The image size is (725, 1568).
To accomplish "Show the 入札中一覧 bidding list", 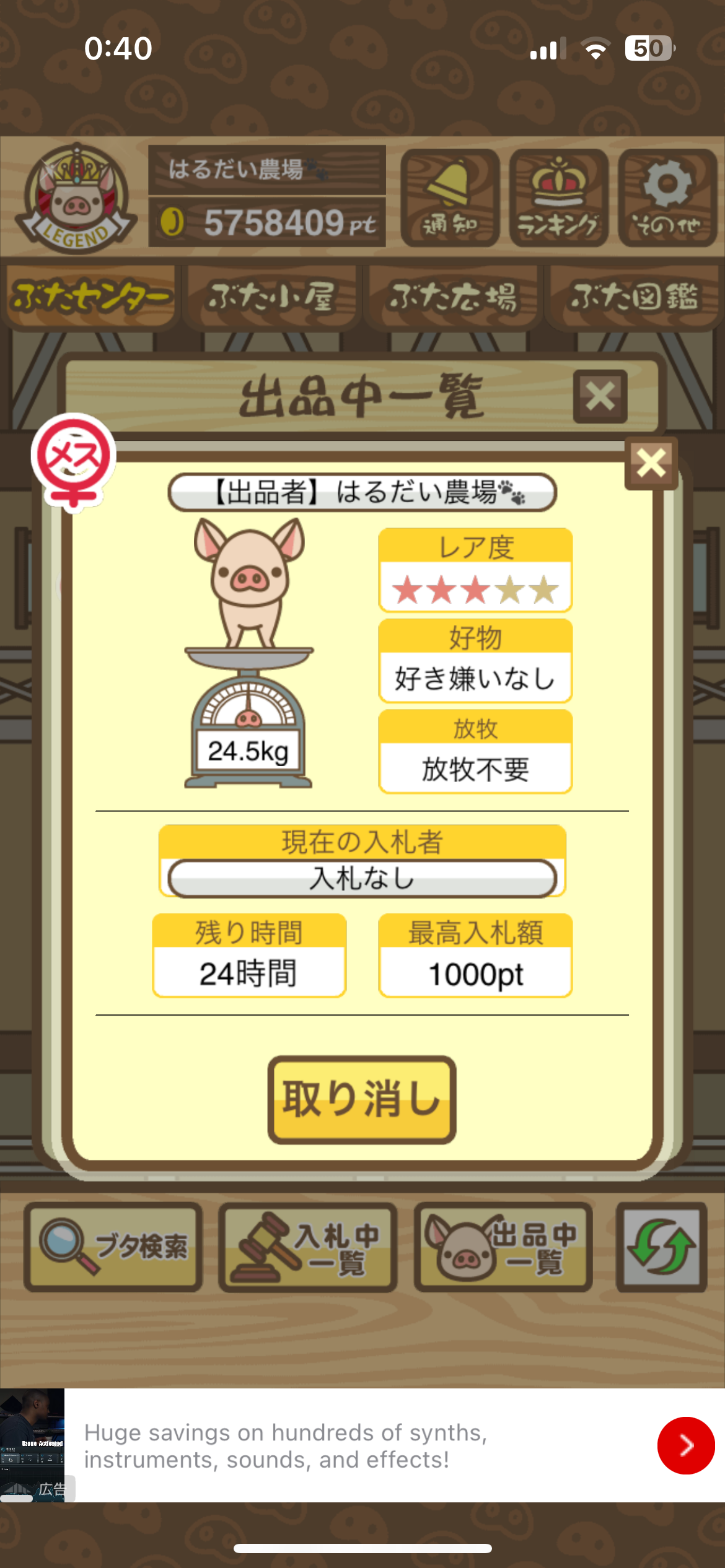I will pos(308,1247).
